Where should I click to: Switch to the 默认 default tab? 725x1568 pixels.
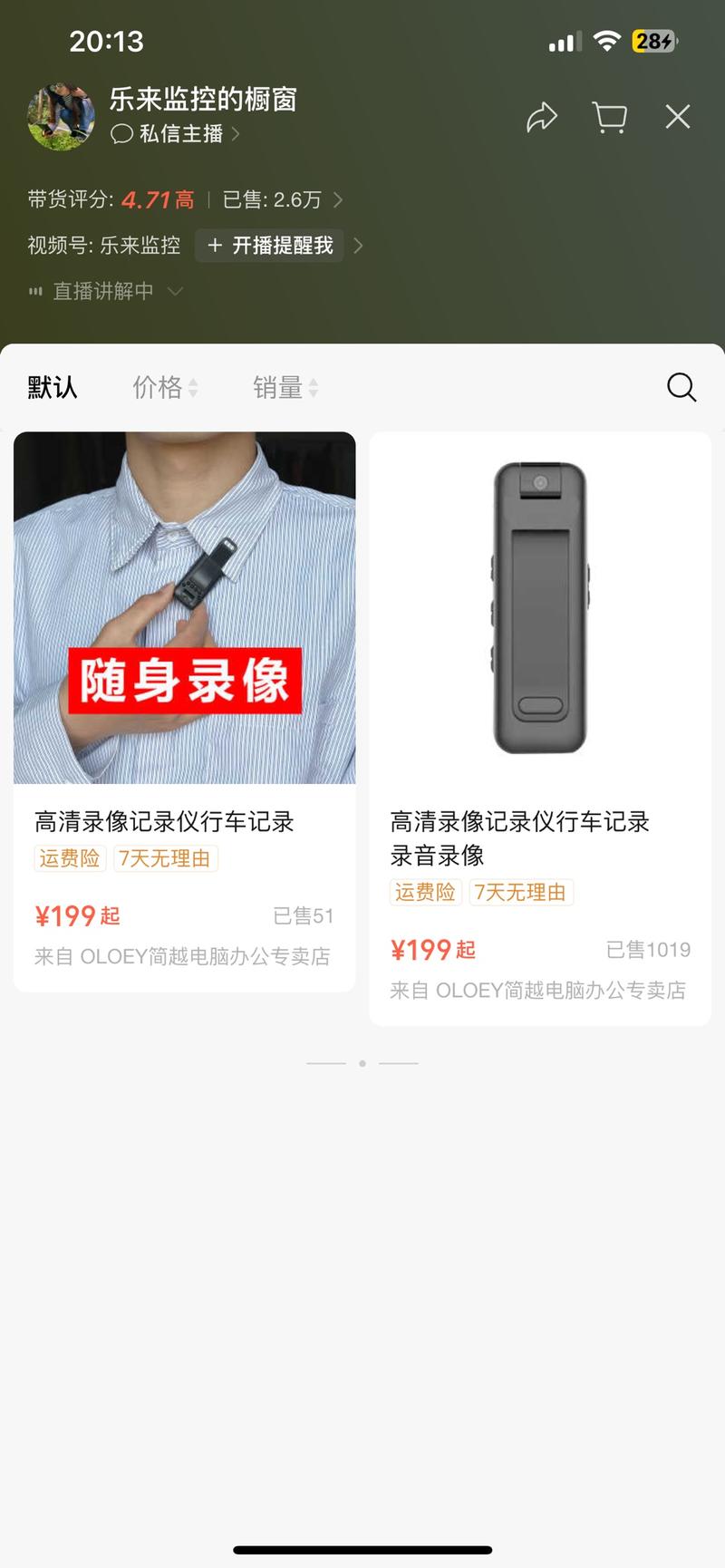pyautogui.click(x=52, y=386)
